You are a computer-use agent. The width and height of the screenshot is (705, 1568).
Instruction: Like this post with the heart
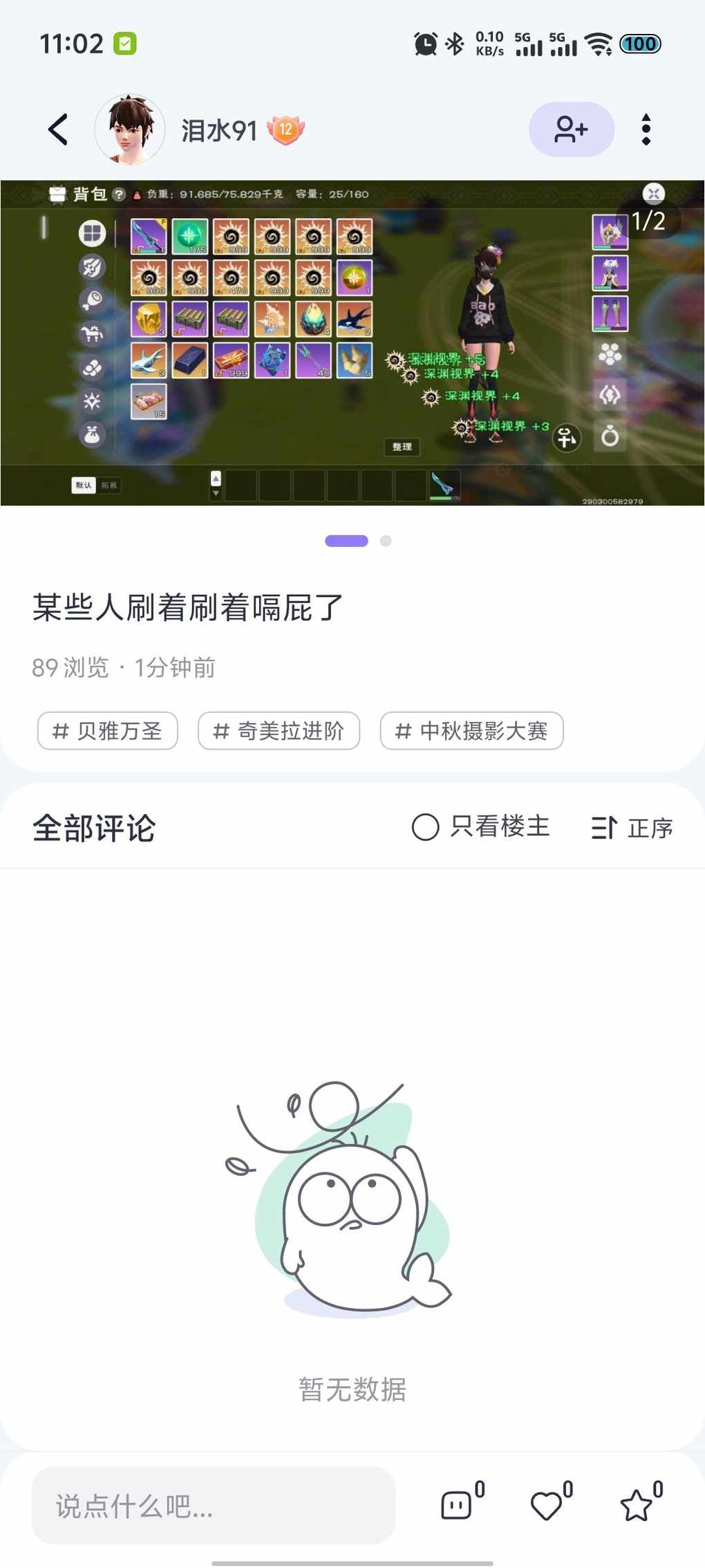click(546, 1505)
